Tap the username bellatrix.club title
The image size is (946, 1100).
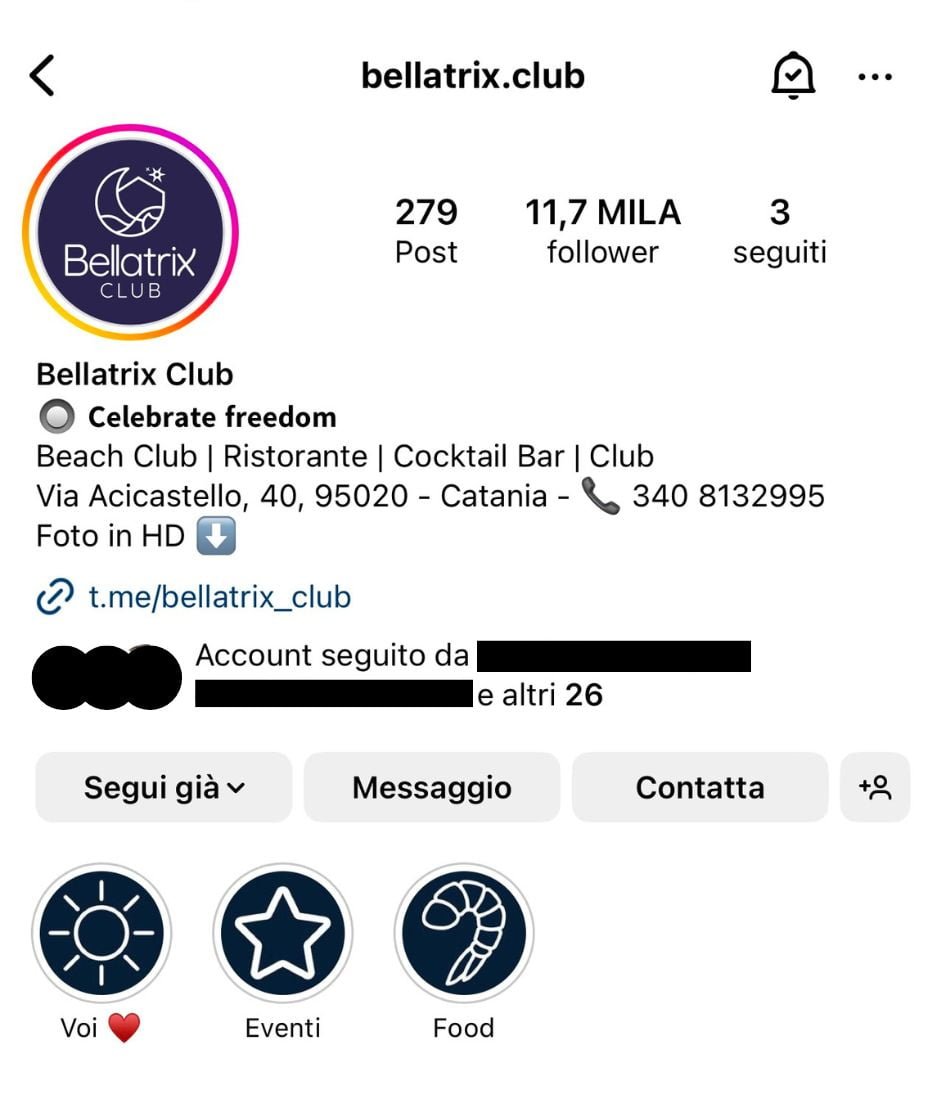tap(473, 75)
